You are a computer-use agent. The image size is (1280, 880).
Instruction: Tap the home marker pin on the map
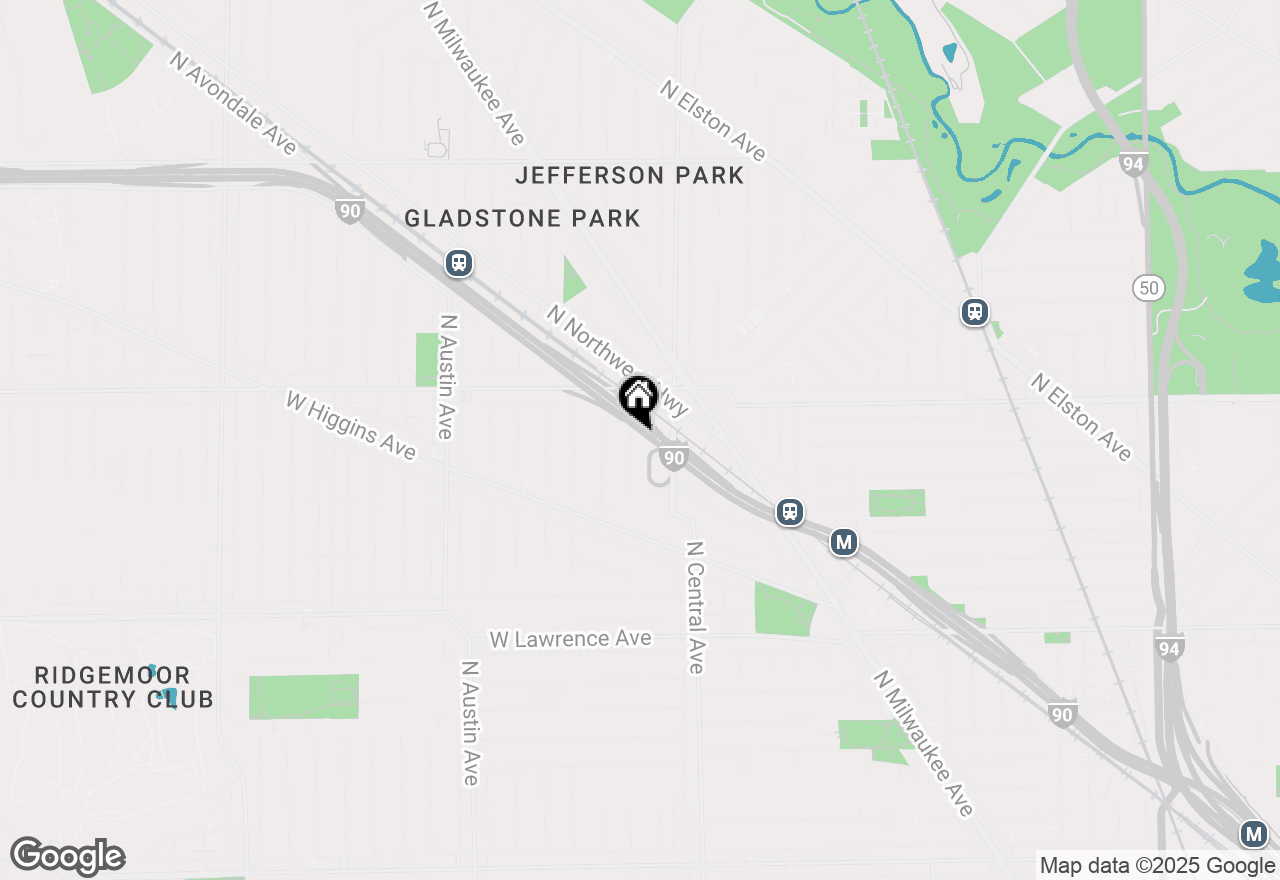(x=638, y=399)
